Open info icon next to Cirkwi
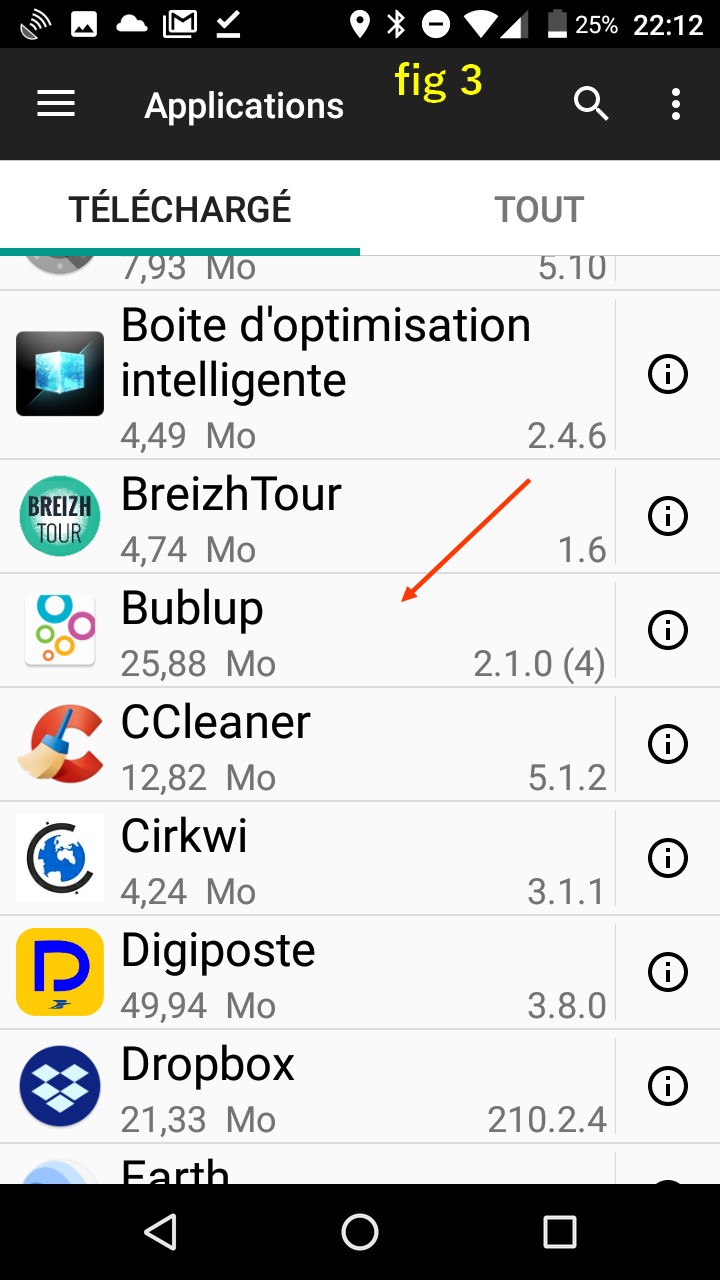The image size is (720, 1280). [x=668, y=859]
